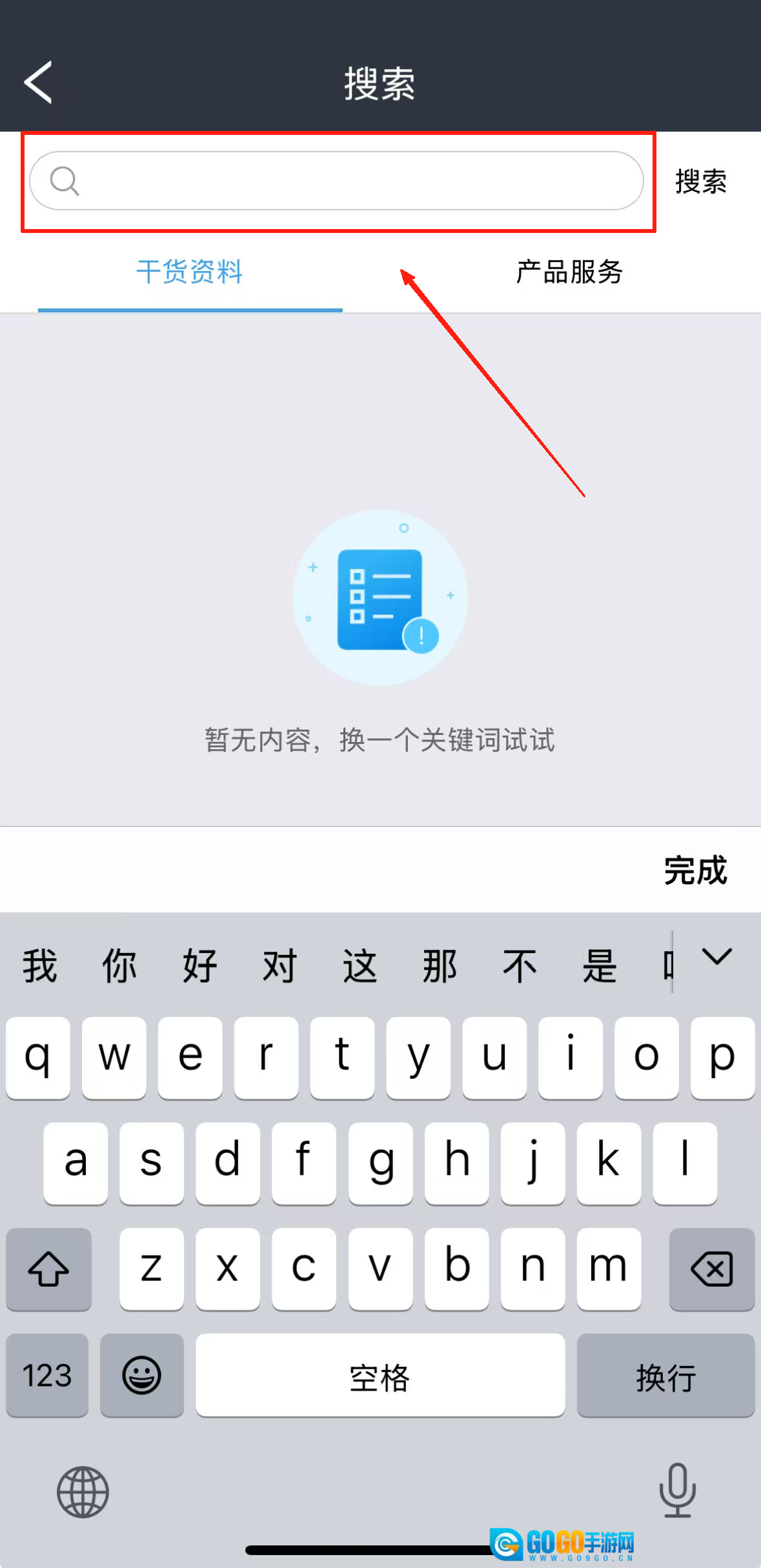
Task: Tap the 搜索 button beside the field
Action: pos(700,181)
